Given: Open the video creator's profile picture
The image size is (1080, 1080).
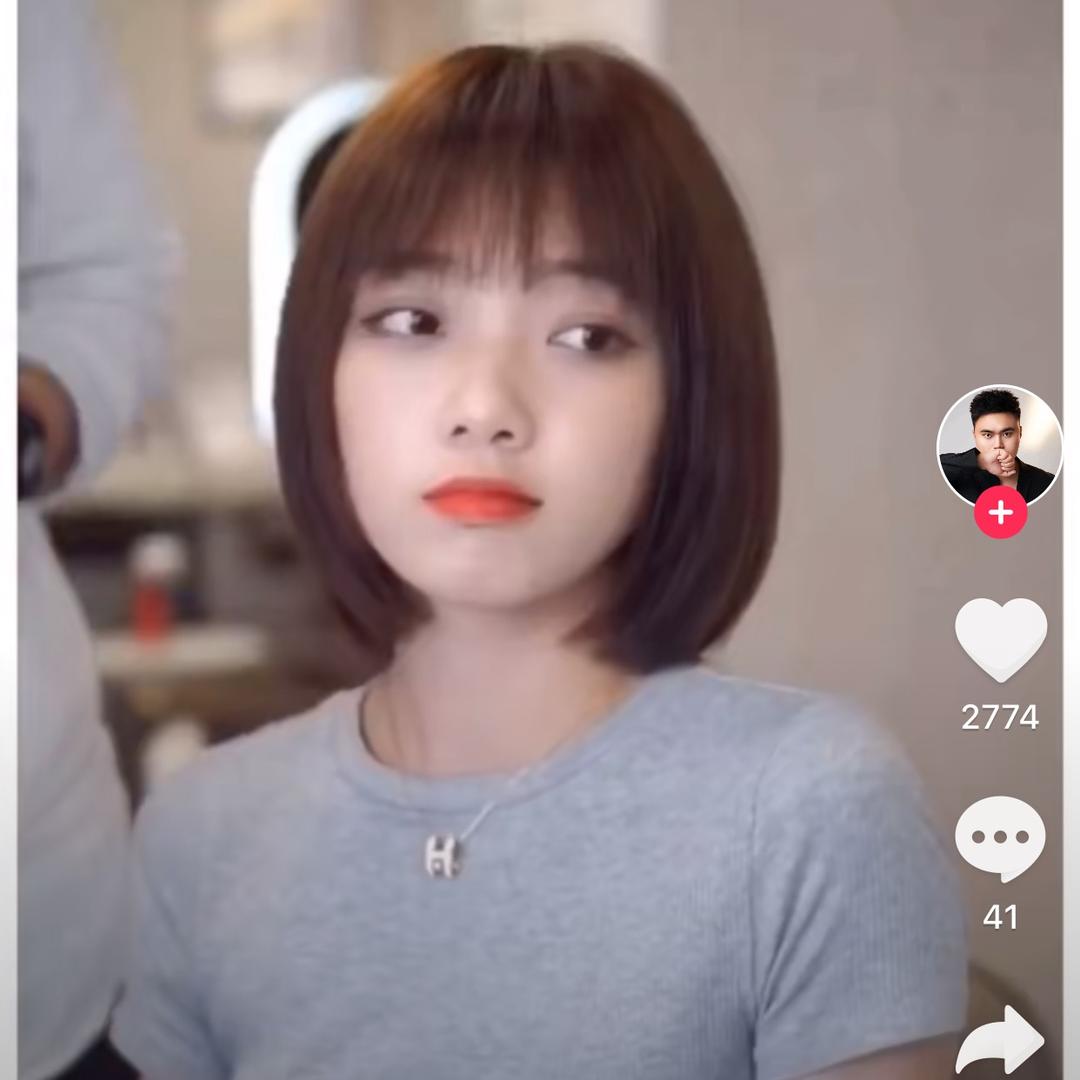Looking at the screenshot, I should pyautogui.click(x=999, y=446).
